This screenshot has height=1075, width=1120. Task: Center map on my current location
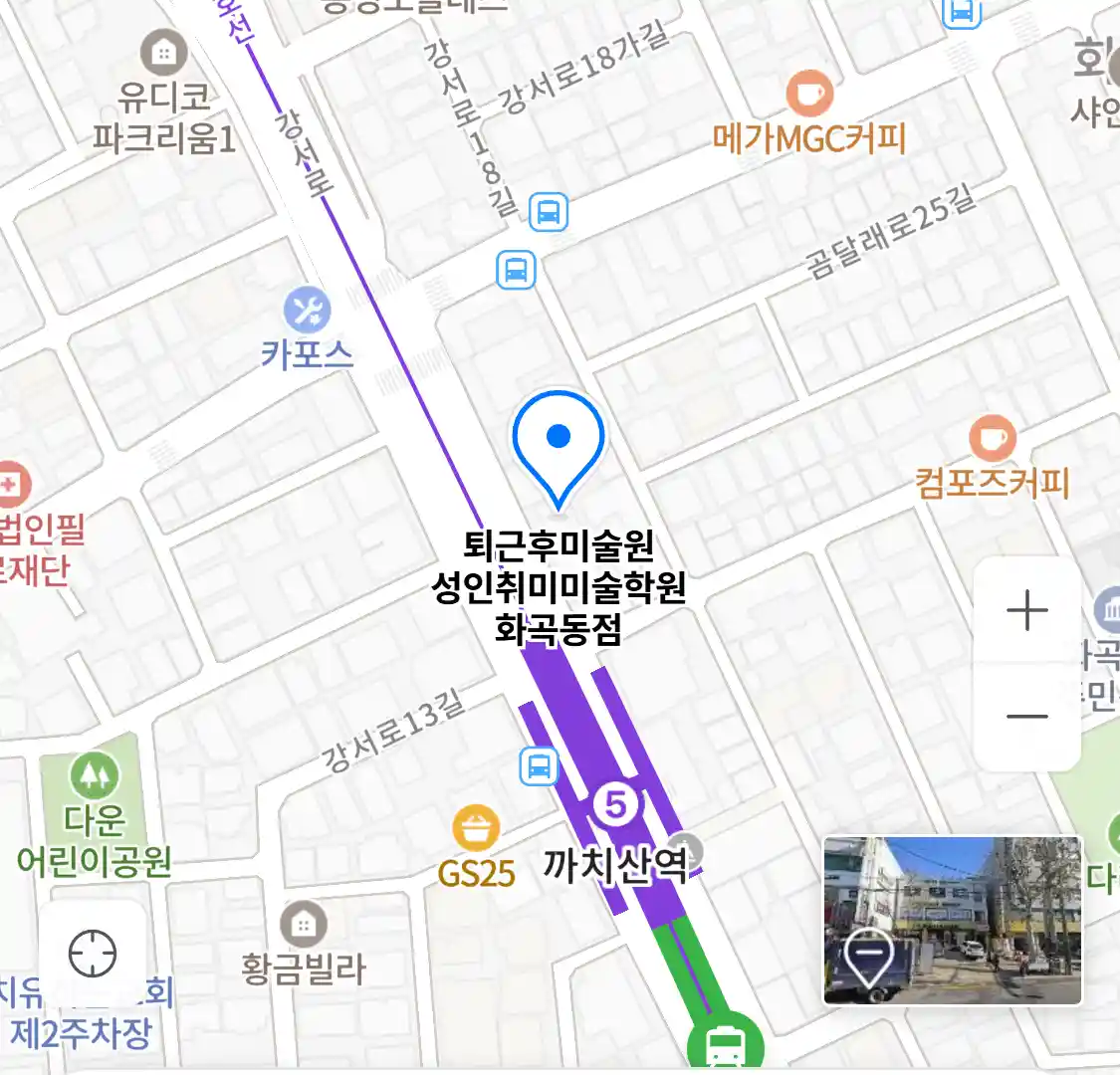click(x=93, y=955)
